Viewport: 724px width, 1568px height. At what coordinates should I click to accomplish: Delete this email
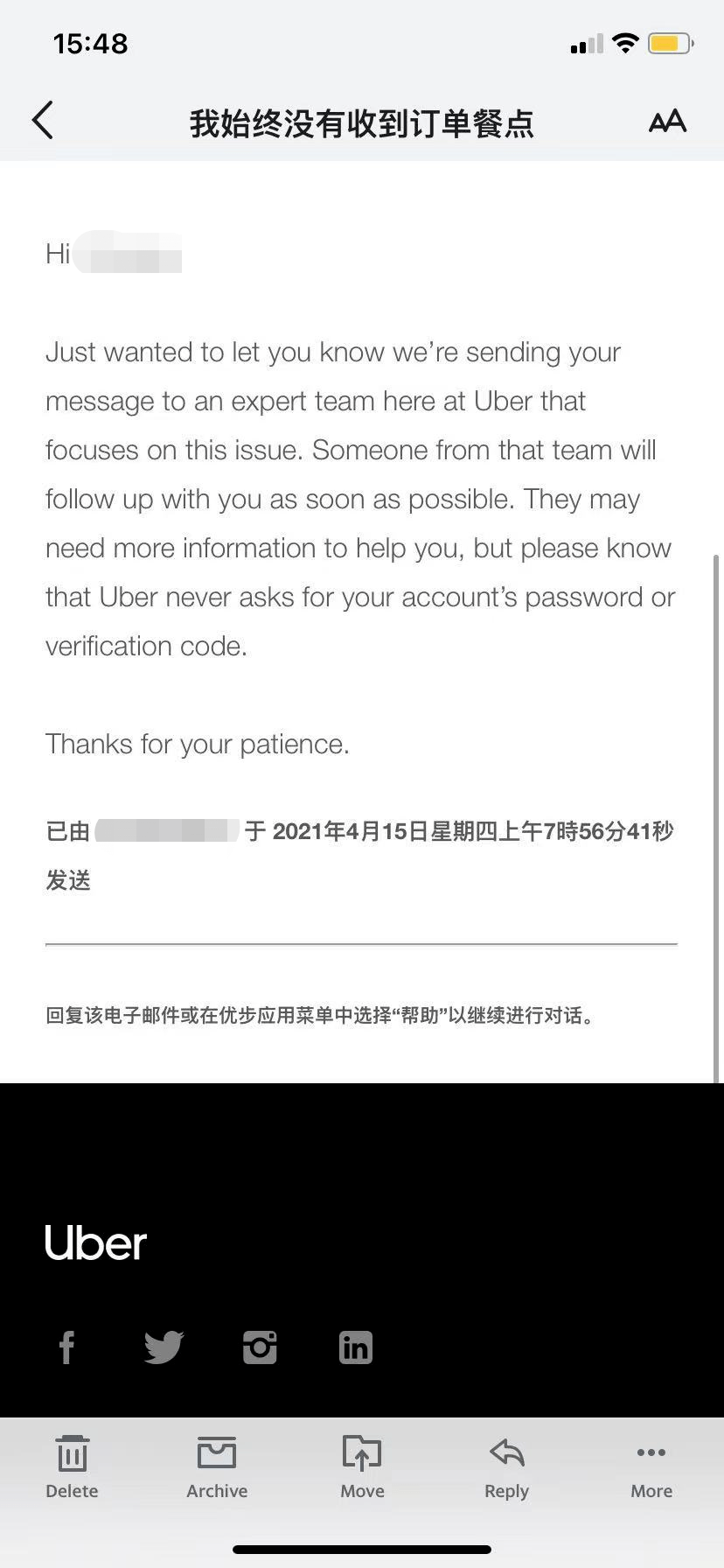point(72,1468)
